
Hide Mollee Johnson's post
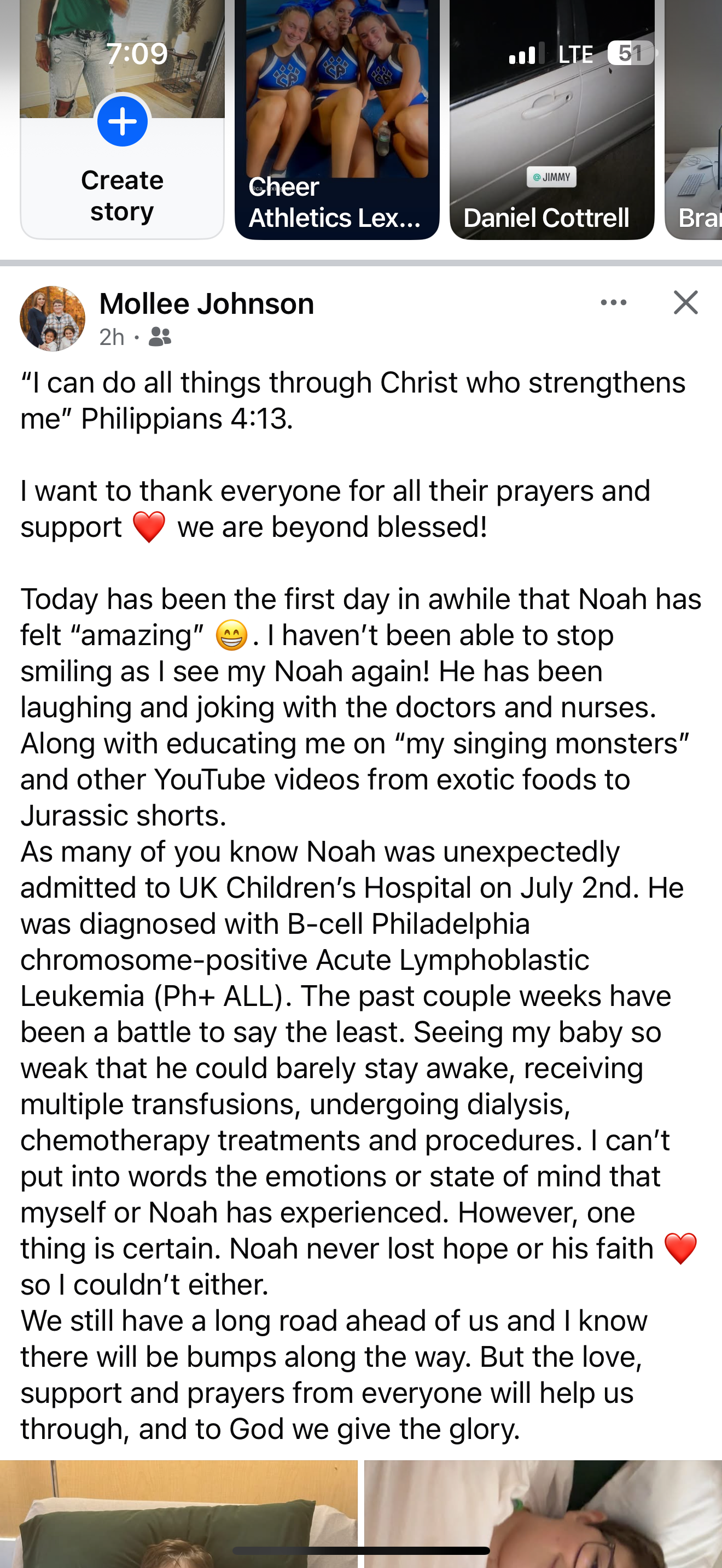pos(685,302)
